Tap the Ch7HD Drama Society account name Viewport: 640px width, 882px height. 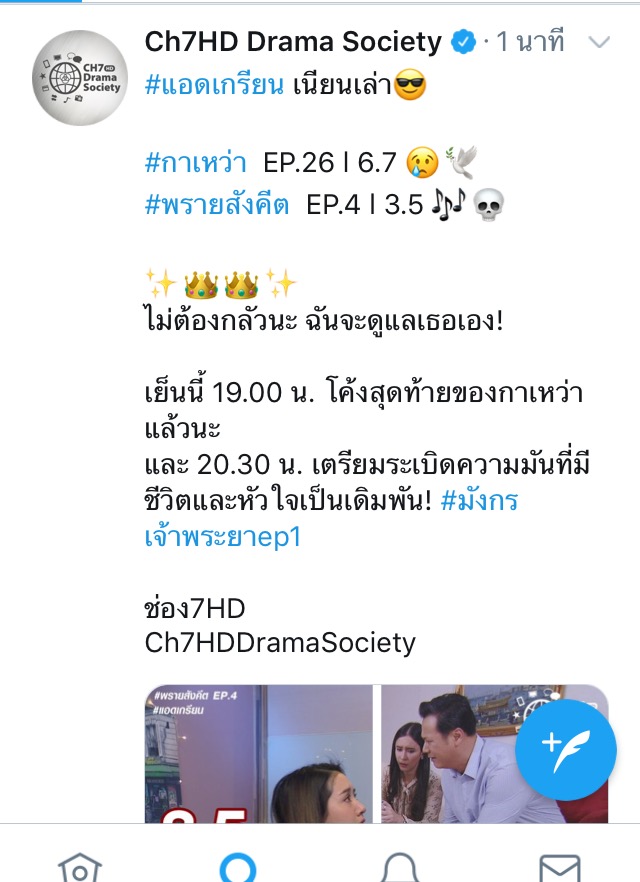coord(293,42)
